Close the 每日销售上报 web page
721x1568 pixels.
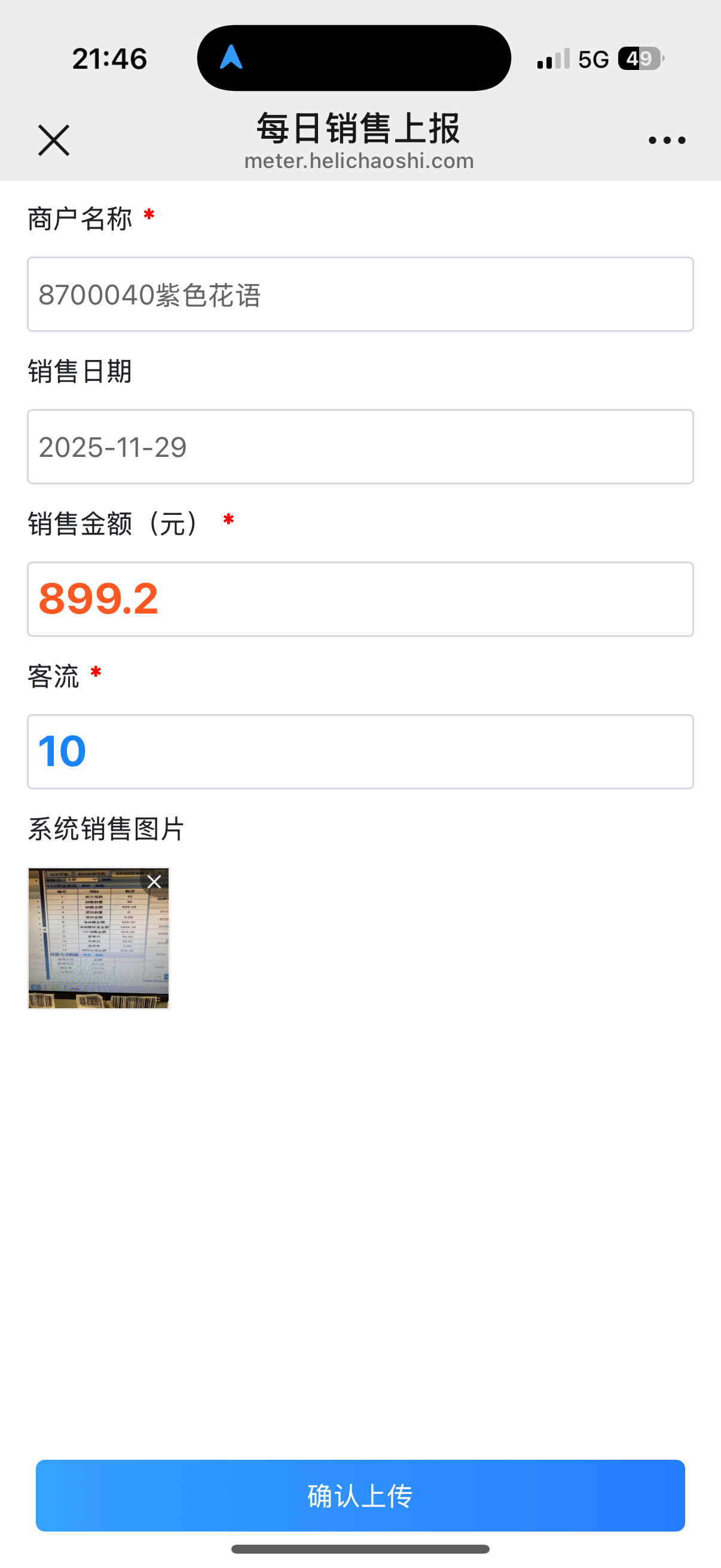[x=54, y=141]
